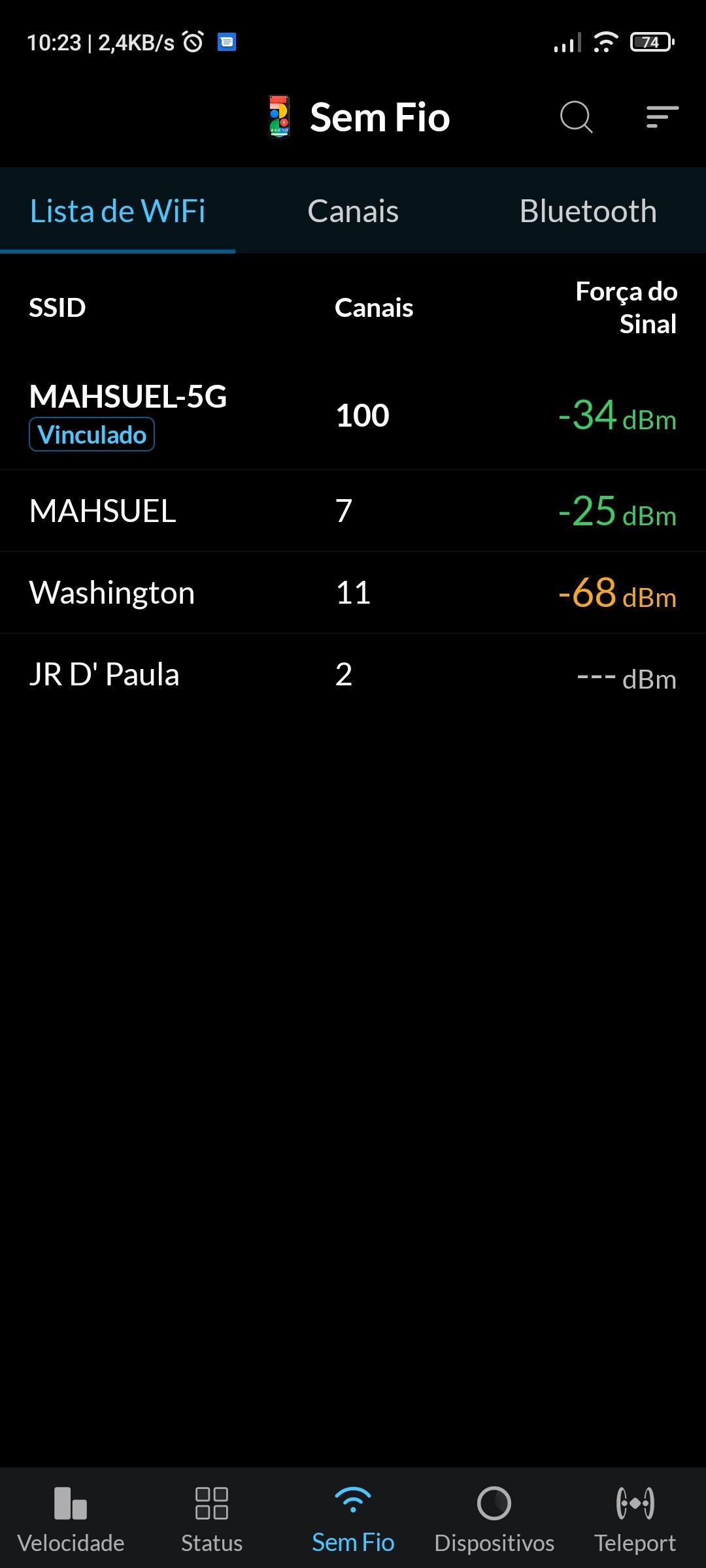The image size is (706, 1568).
Task: Switch to the Lista de WiFi tab
Action: point(118,211)
